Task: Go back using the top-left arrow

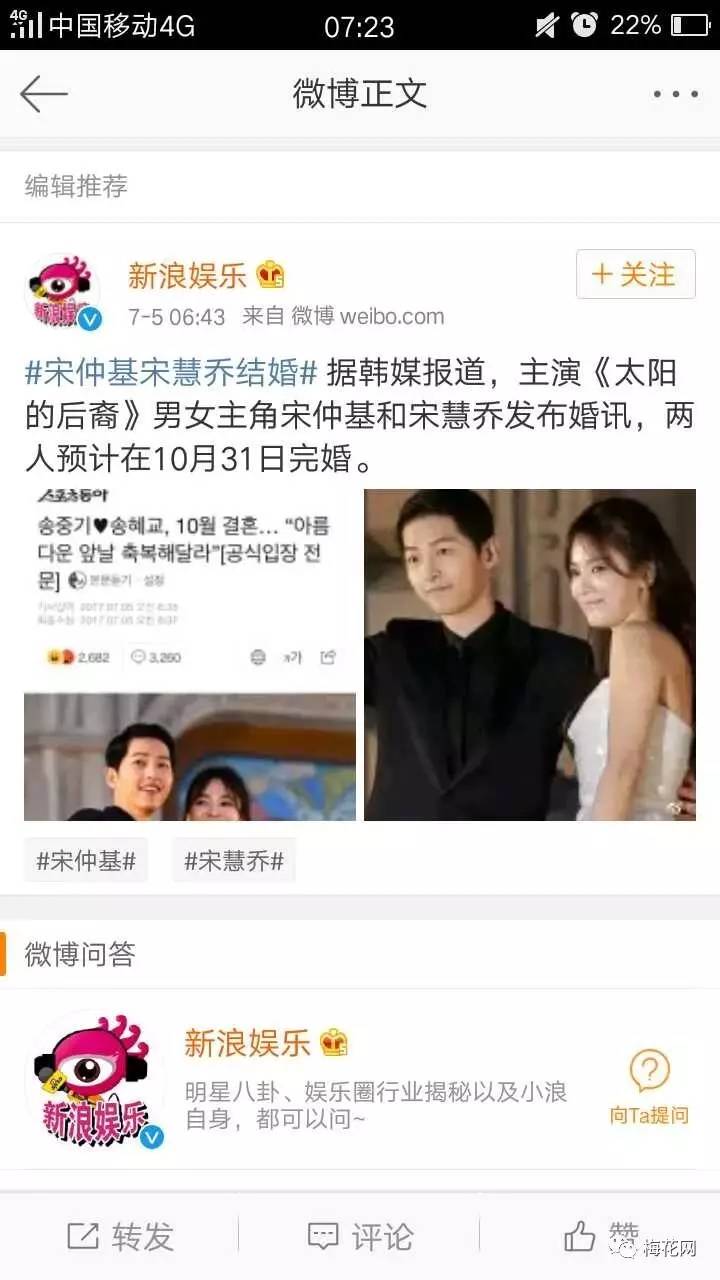Action: [44, 94]
